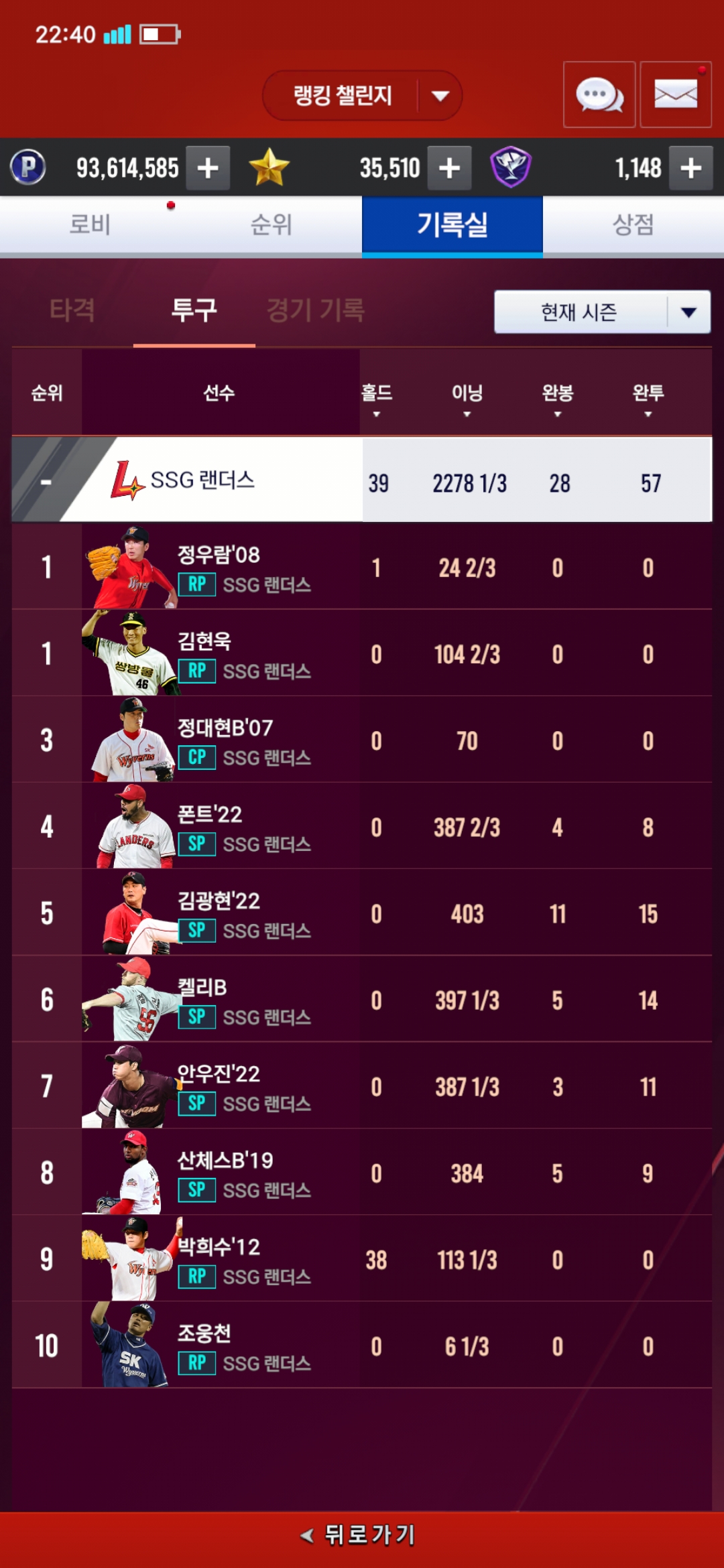
Task: Open player row 정우람'08
Action: 362,568
